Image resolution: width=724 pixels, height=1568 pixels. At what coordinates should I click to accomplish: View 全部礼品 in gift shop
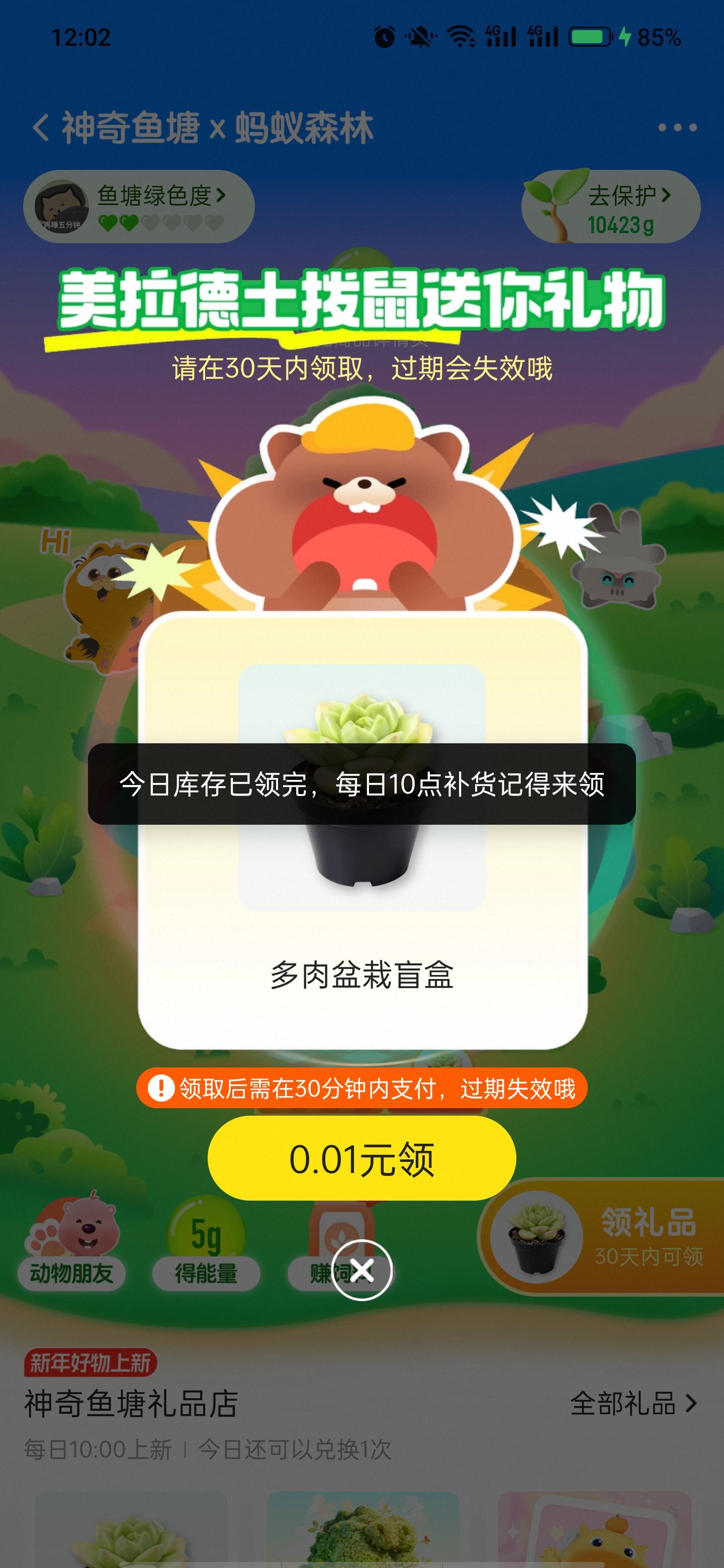tap(633, 1404)
